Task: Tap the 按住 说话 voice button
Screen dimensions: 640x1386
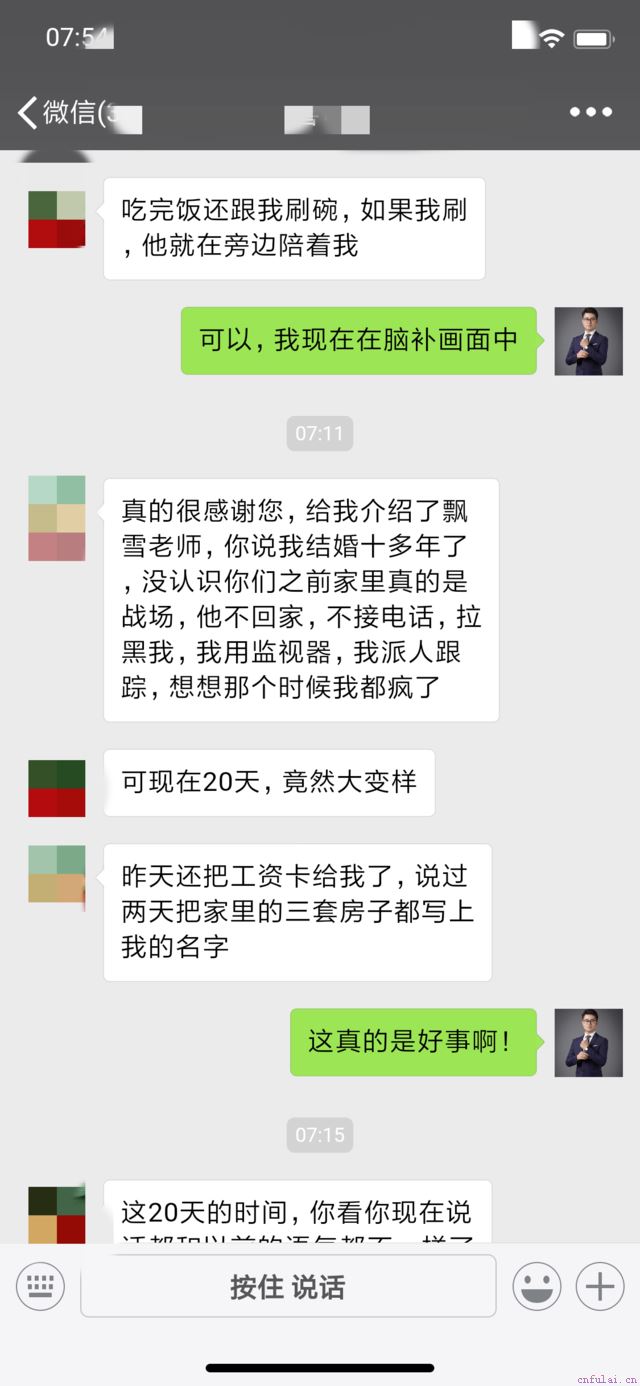Action: (x=288, y=1286)
